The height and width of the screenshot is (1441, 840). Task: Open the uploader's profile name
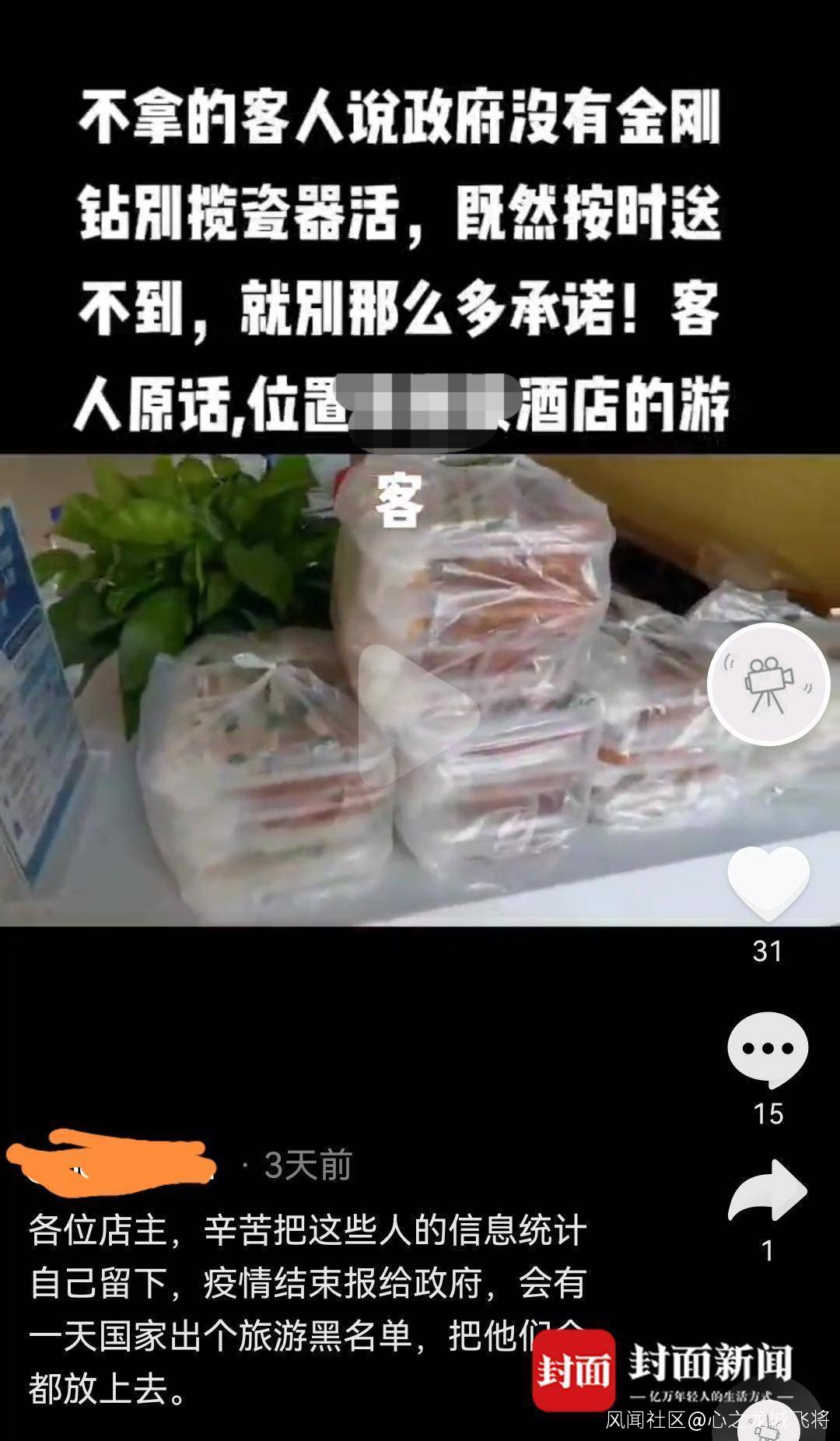coord(113,1164)
